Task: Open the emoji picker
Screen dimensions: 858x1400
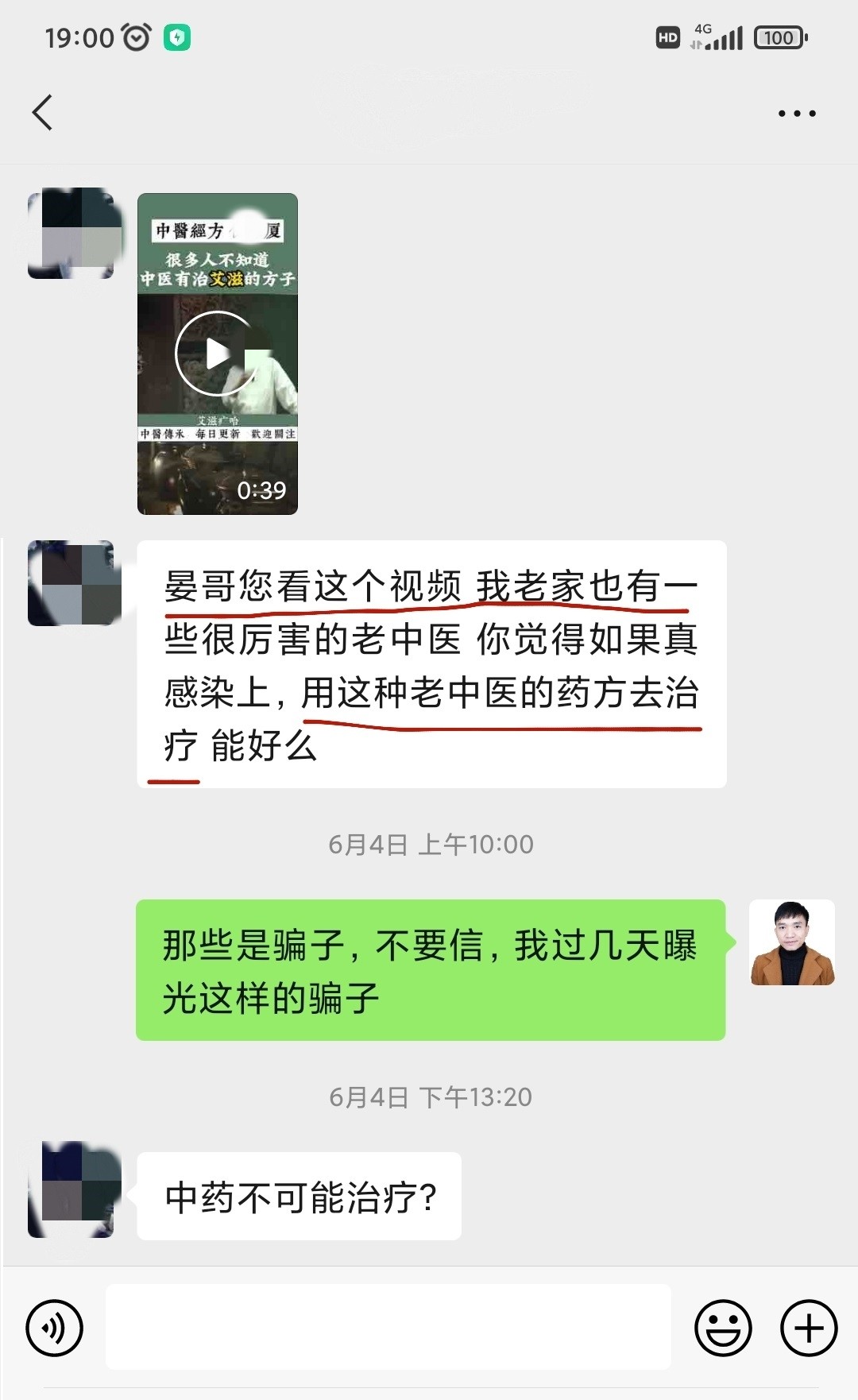Action: (723, 1328)
